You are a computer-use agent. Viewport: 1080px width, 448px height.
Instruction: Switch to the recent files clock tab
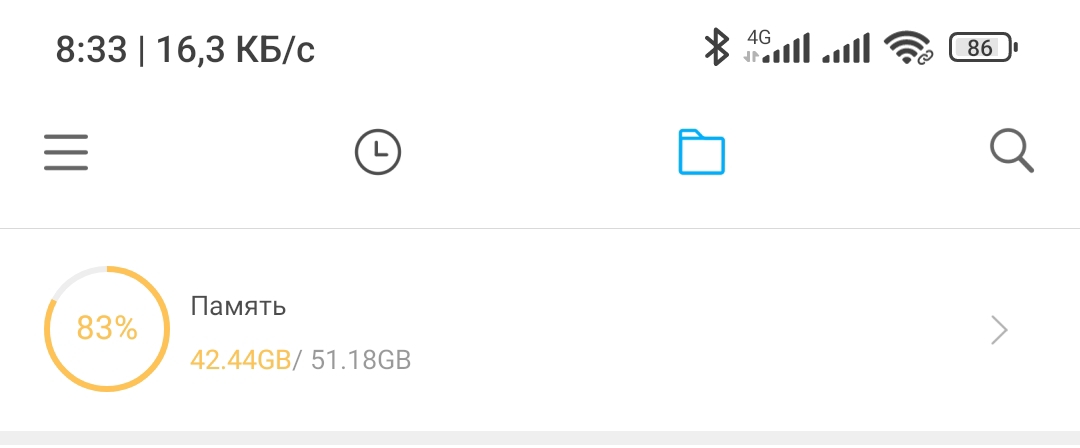coord(378,153)
